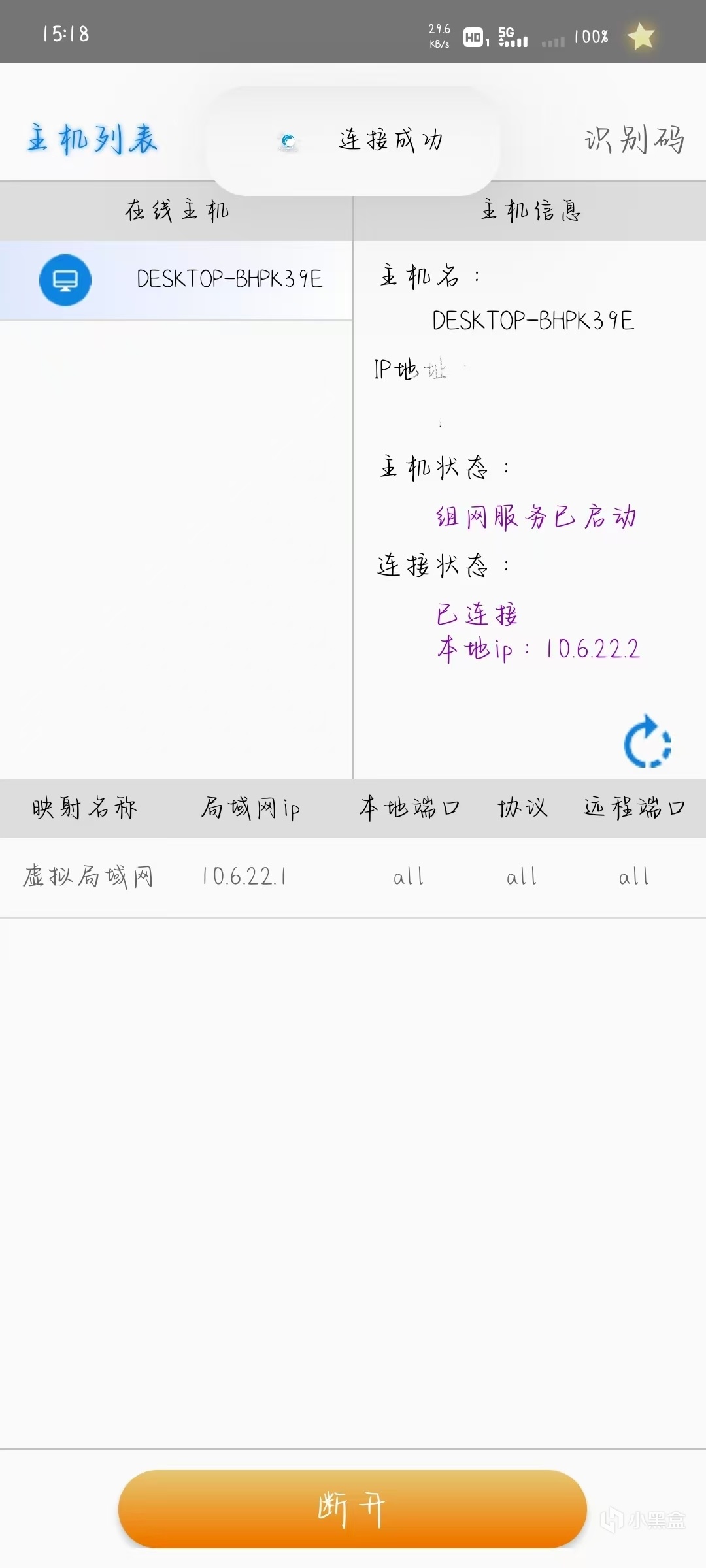Tap the 断开 disconnect button
706x1568 pixels.
tap(352, 1509)
